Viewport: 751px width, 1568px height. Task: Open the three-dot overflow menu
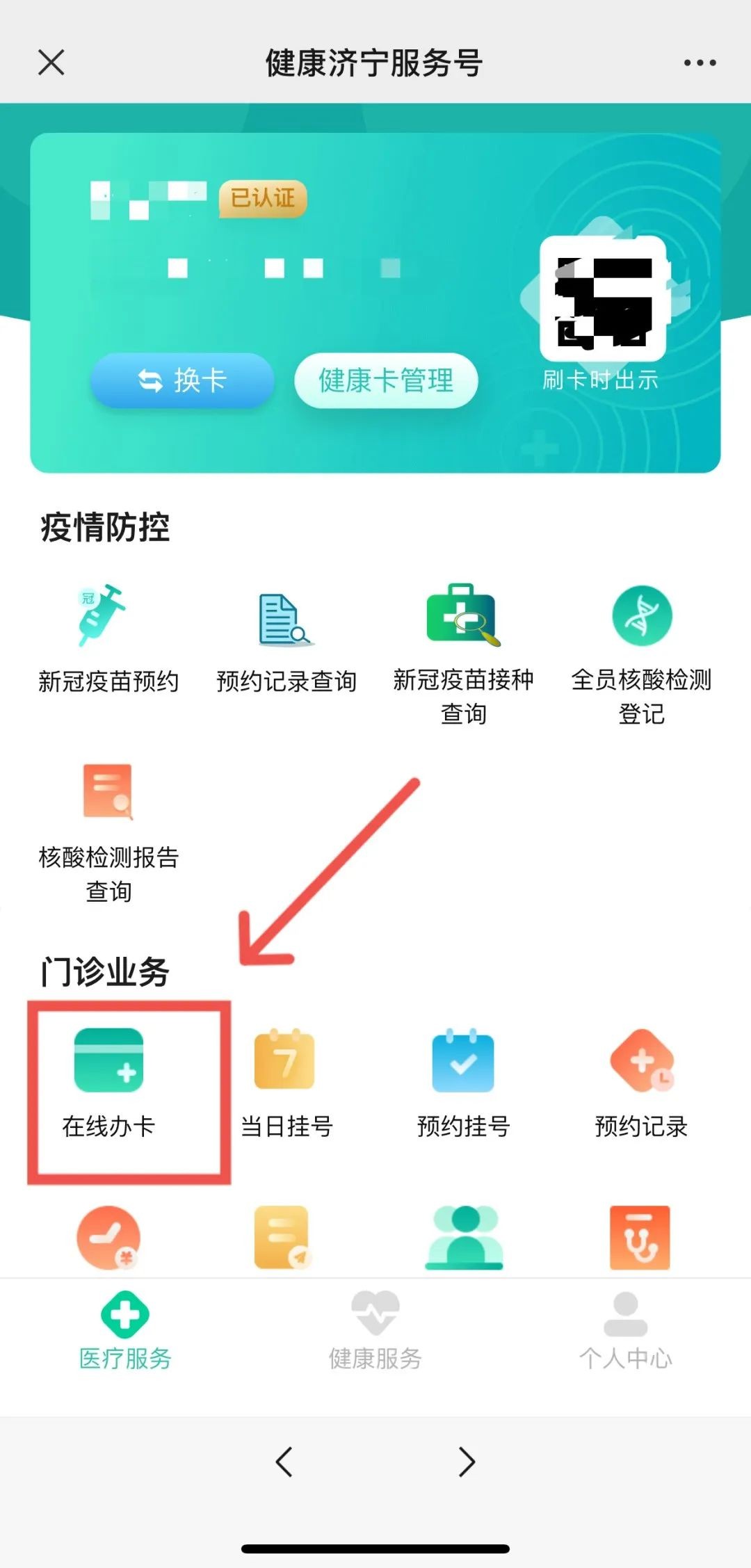coord(699,63)
